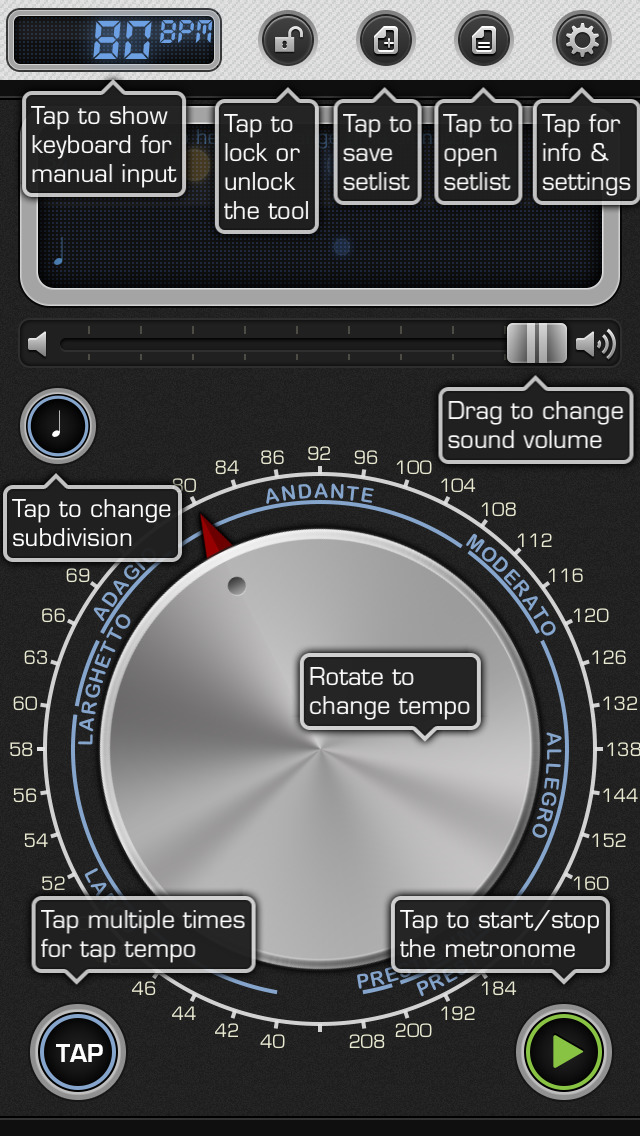The height and width of the screenshot is (1136, 640).
Task: Tap the sound volume slider handle
Action: tap(536, 344)
